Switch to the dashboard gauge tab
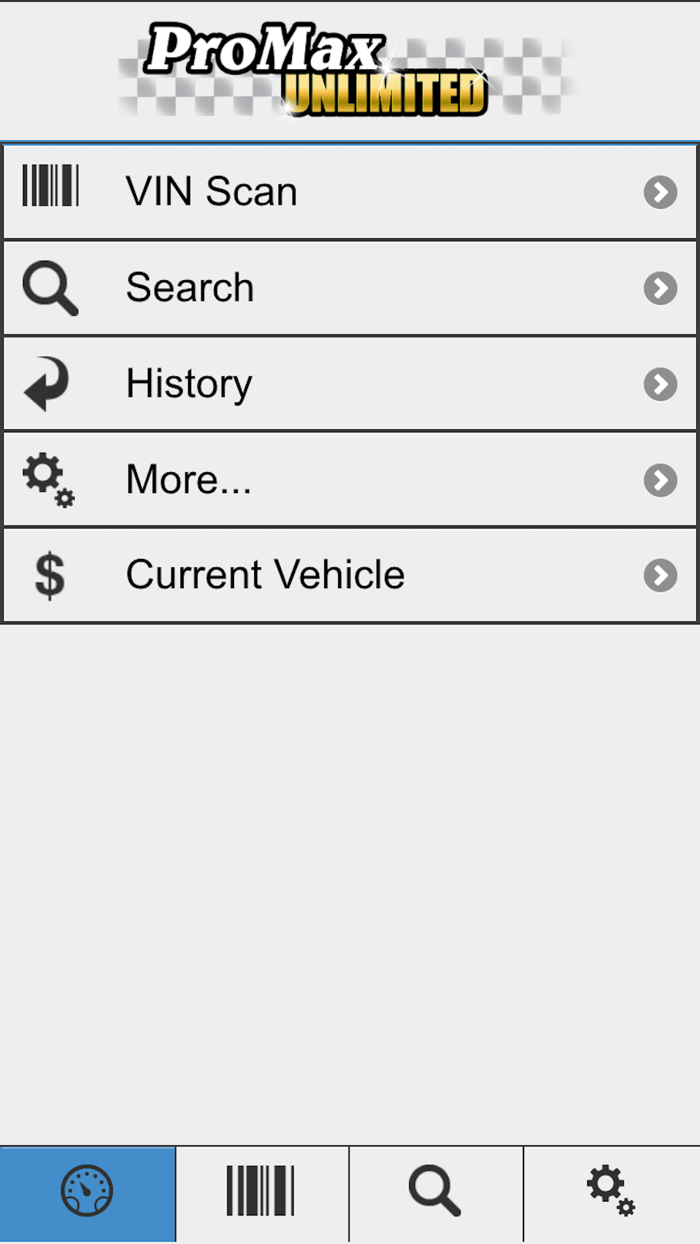700x1244 pixels. [x=88, y=1192]
